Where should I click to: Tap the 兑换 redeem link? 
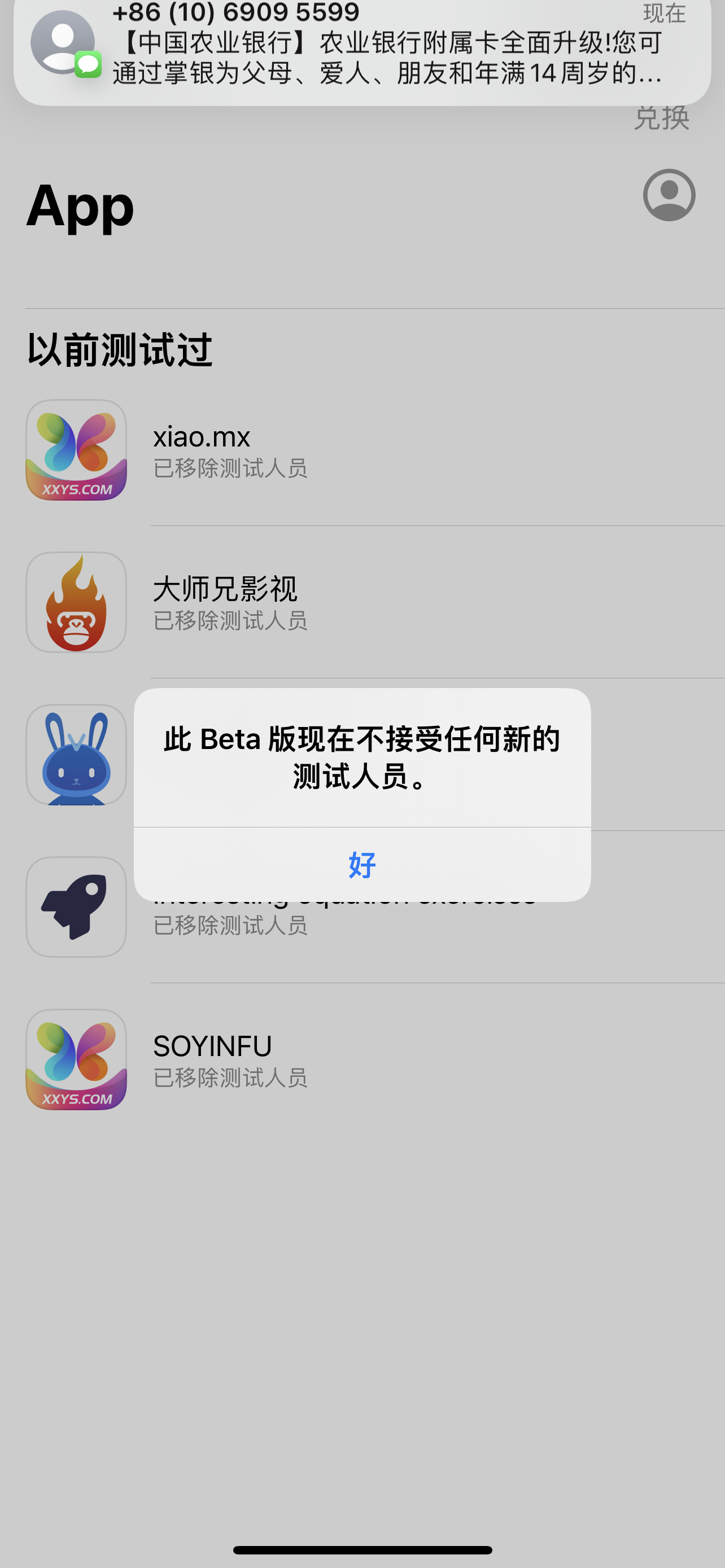click(x=662, y=118)
